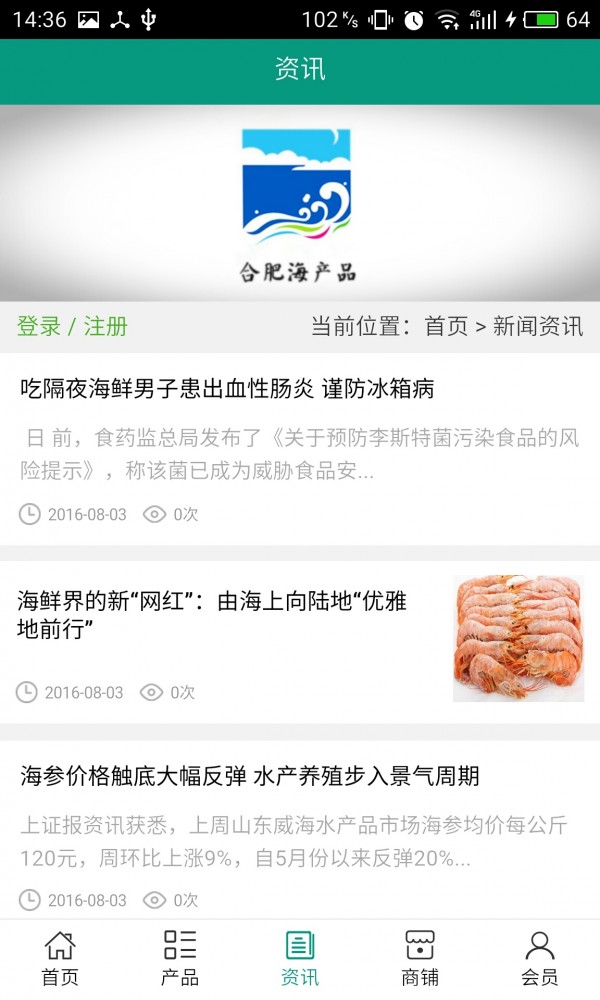Open the 会员 tab
The image size is (600, 1000).
point(540,958)
